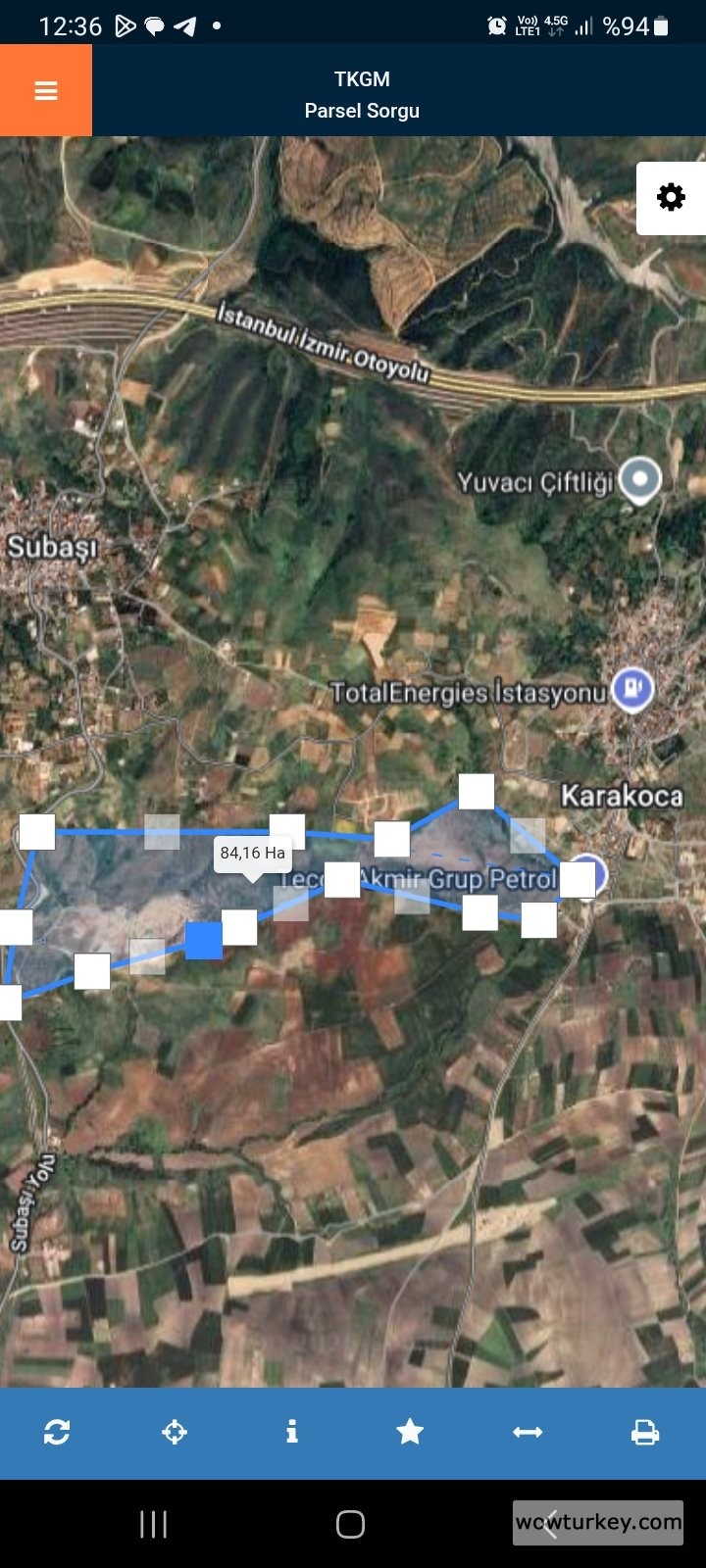Select the measure distance arrow tool
The width and height of the screenshot is (706, 1568).
528,1432
